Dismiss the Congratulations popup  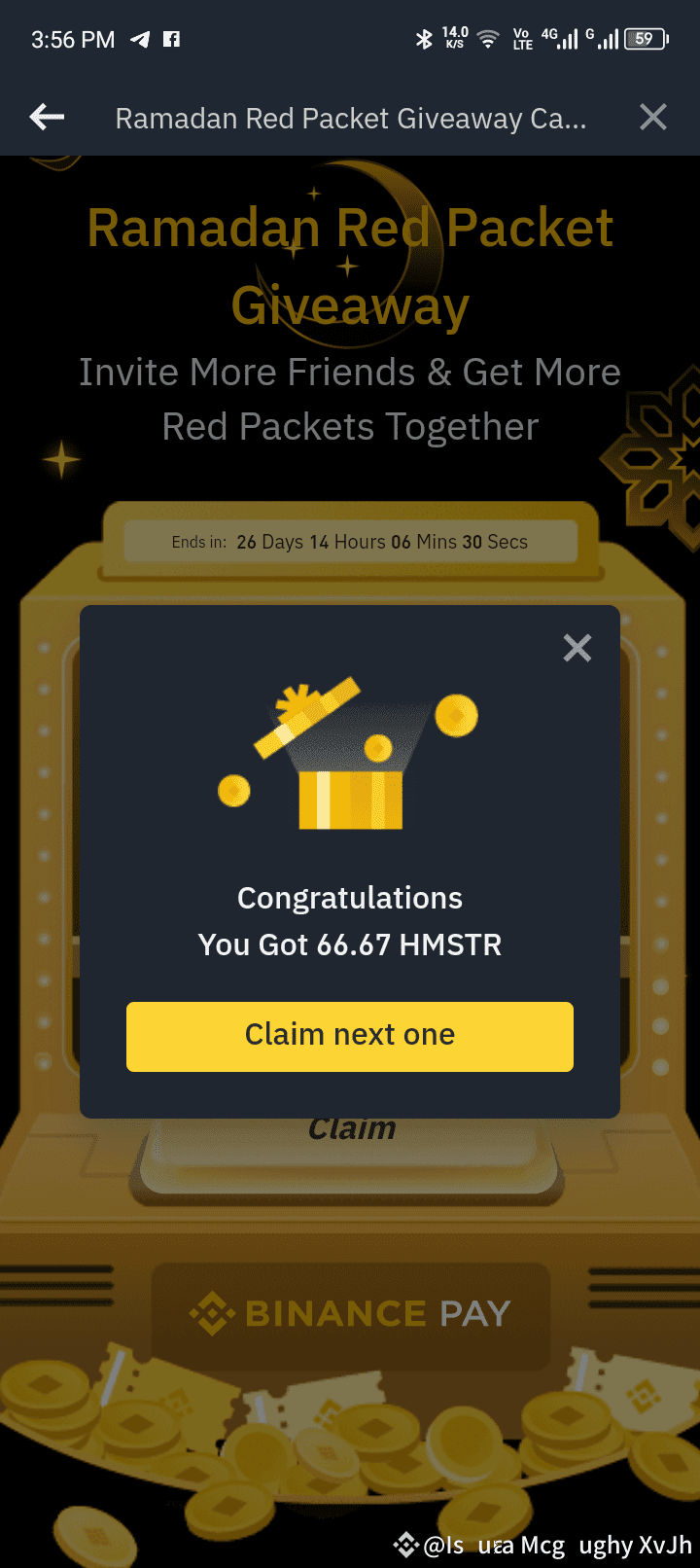click(x=577, y=648)
